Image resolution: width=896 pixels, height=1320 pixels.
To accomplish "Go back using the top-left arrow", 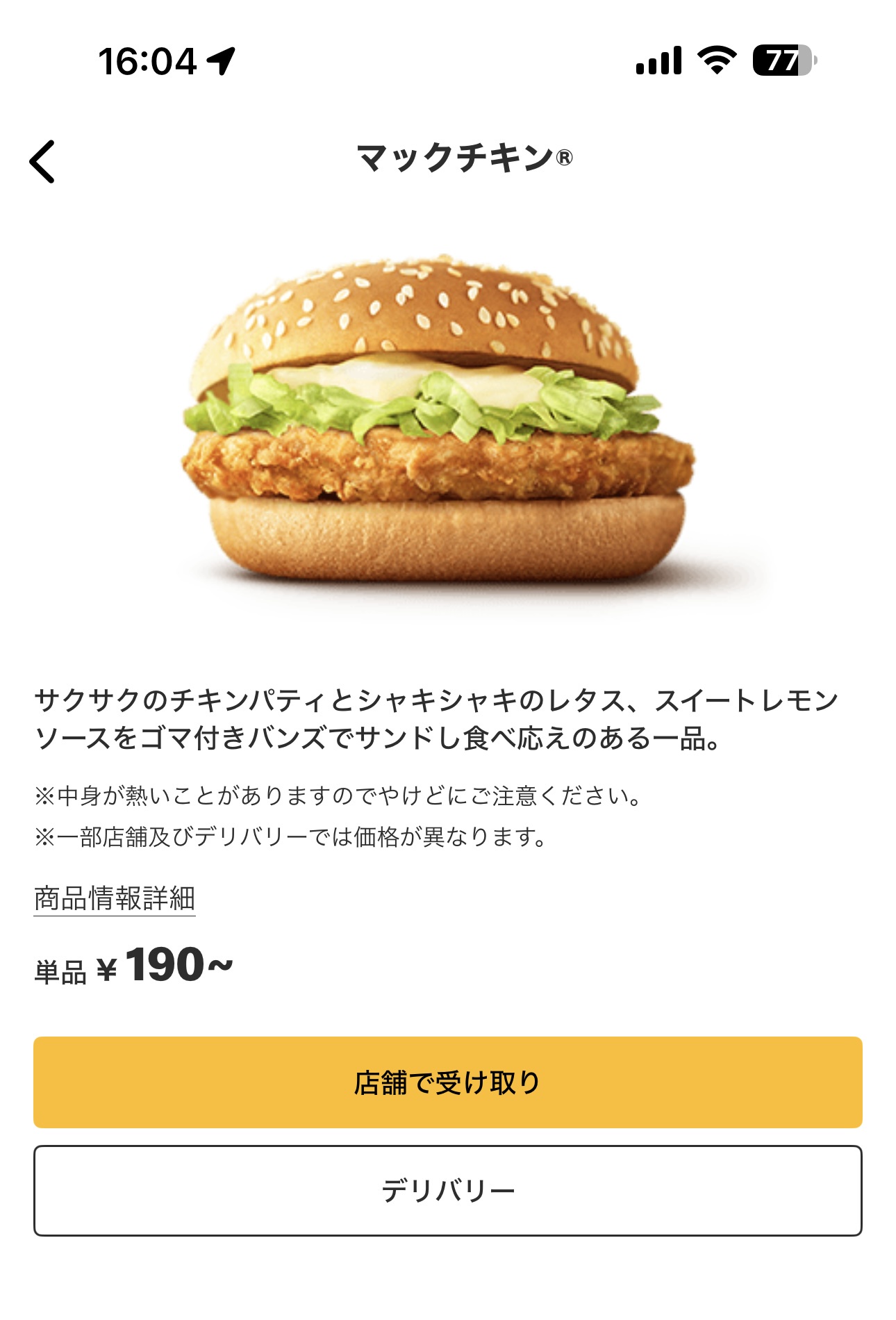I will (x=42, y=161).
